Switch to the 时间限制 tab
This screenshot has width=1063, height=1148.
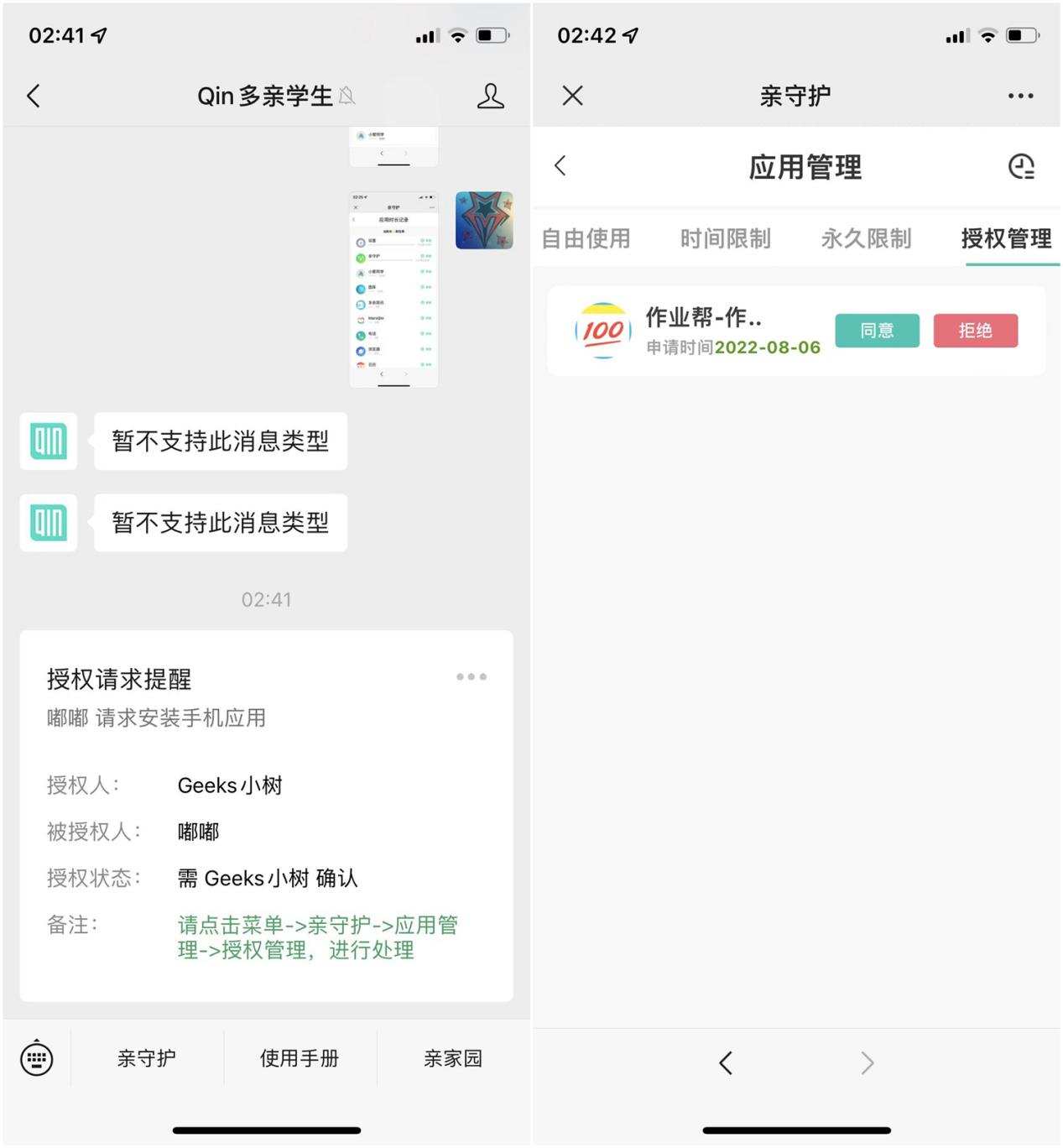click(725, 238)
